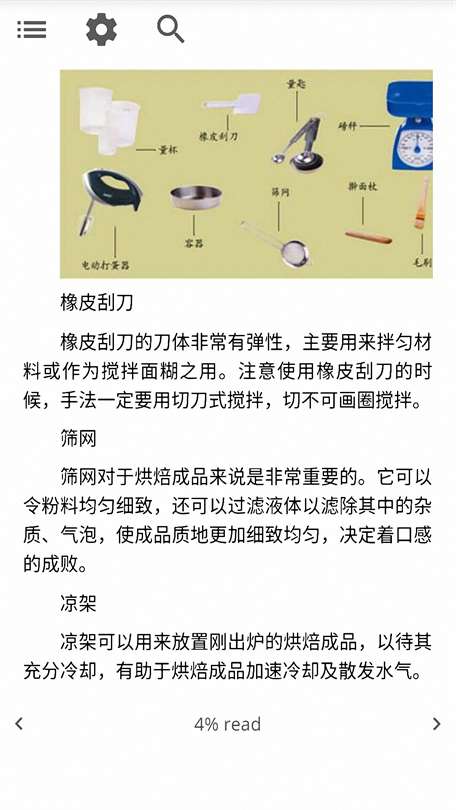Open the reader settings gear
Viewport: 456px width, 810px height.
(x=101, y=29)
